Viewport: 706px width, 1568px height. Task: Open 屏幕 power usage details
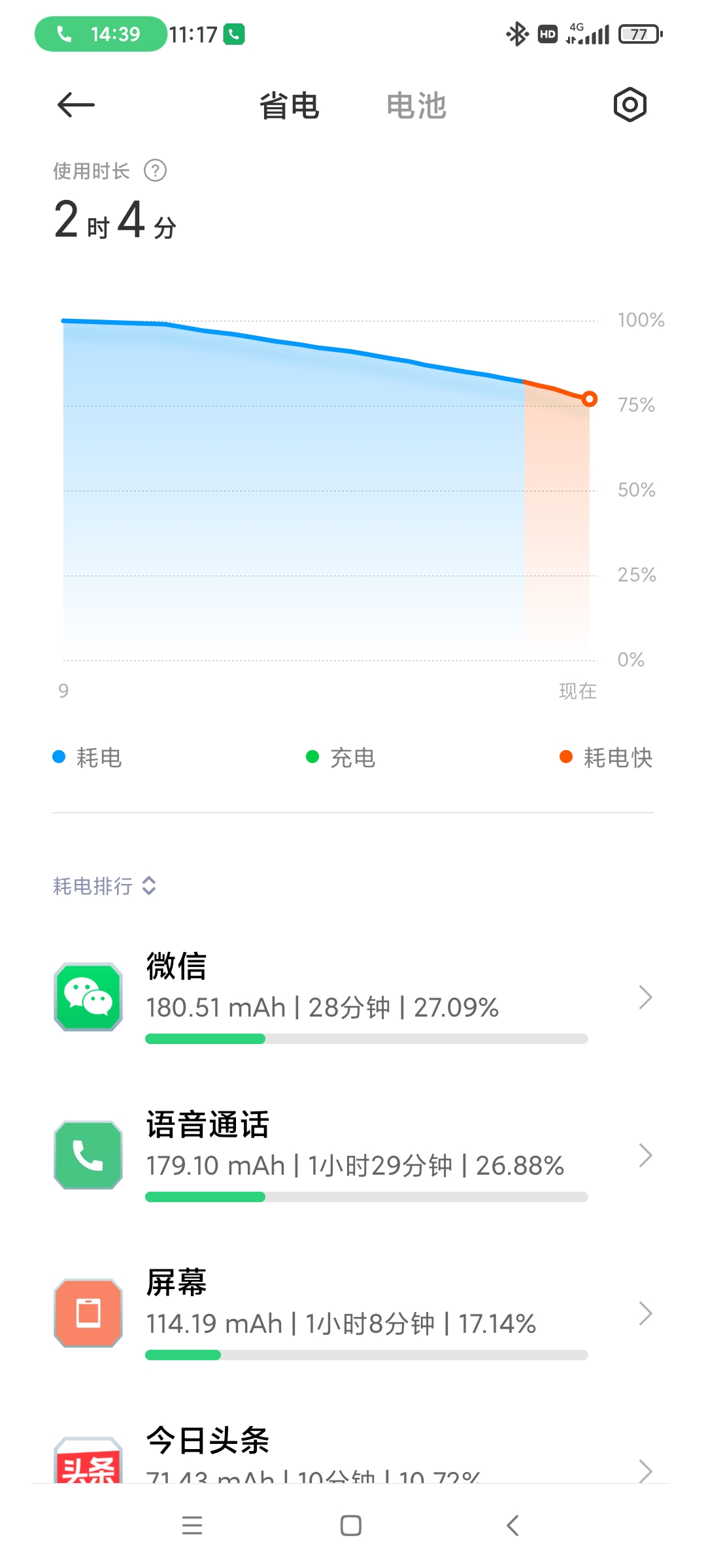click(x=353, y=1314)
